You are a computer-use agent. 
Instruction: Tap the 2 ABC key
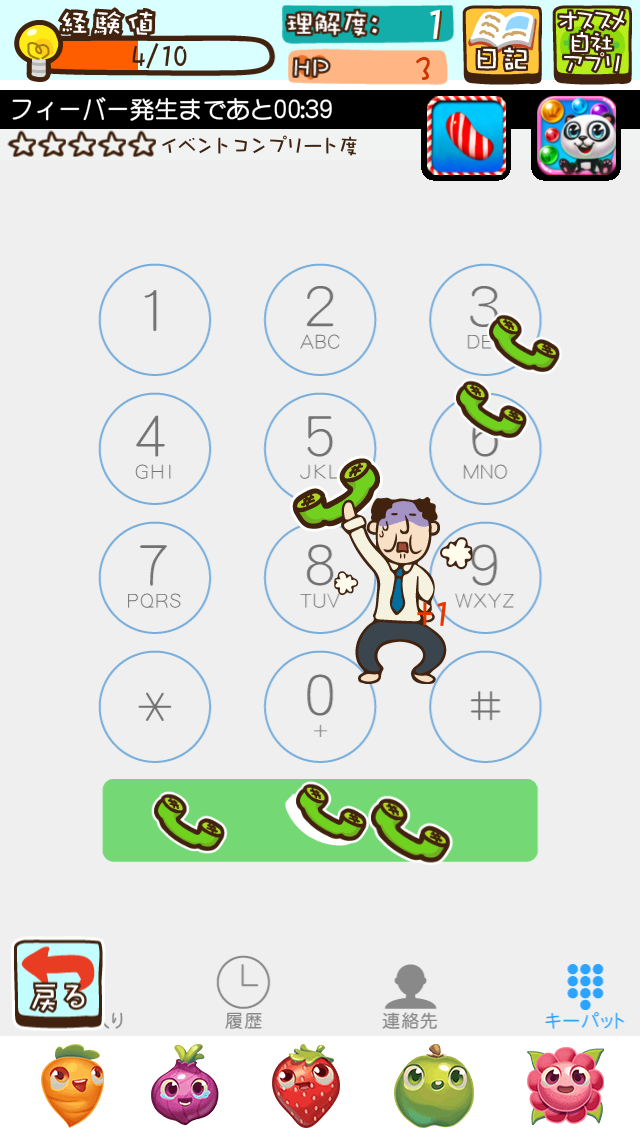pyautogui.click(x=320, y=320)
